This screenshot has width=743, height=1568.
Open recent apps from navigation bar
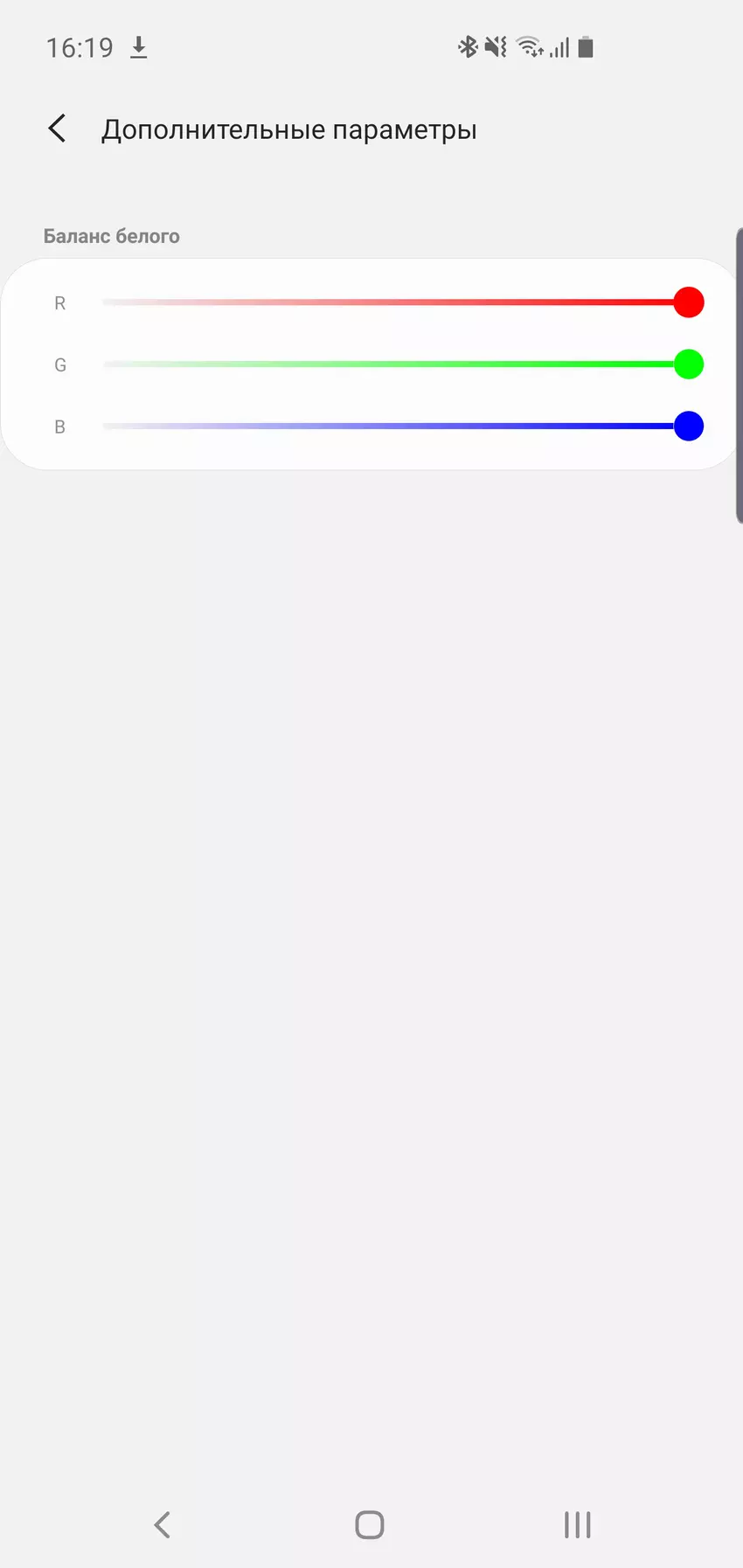[577, 1524]
